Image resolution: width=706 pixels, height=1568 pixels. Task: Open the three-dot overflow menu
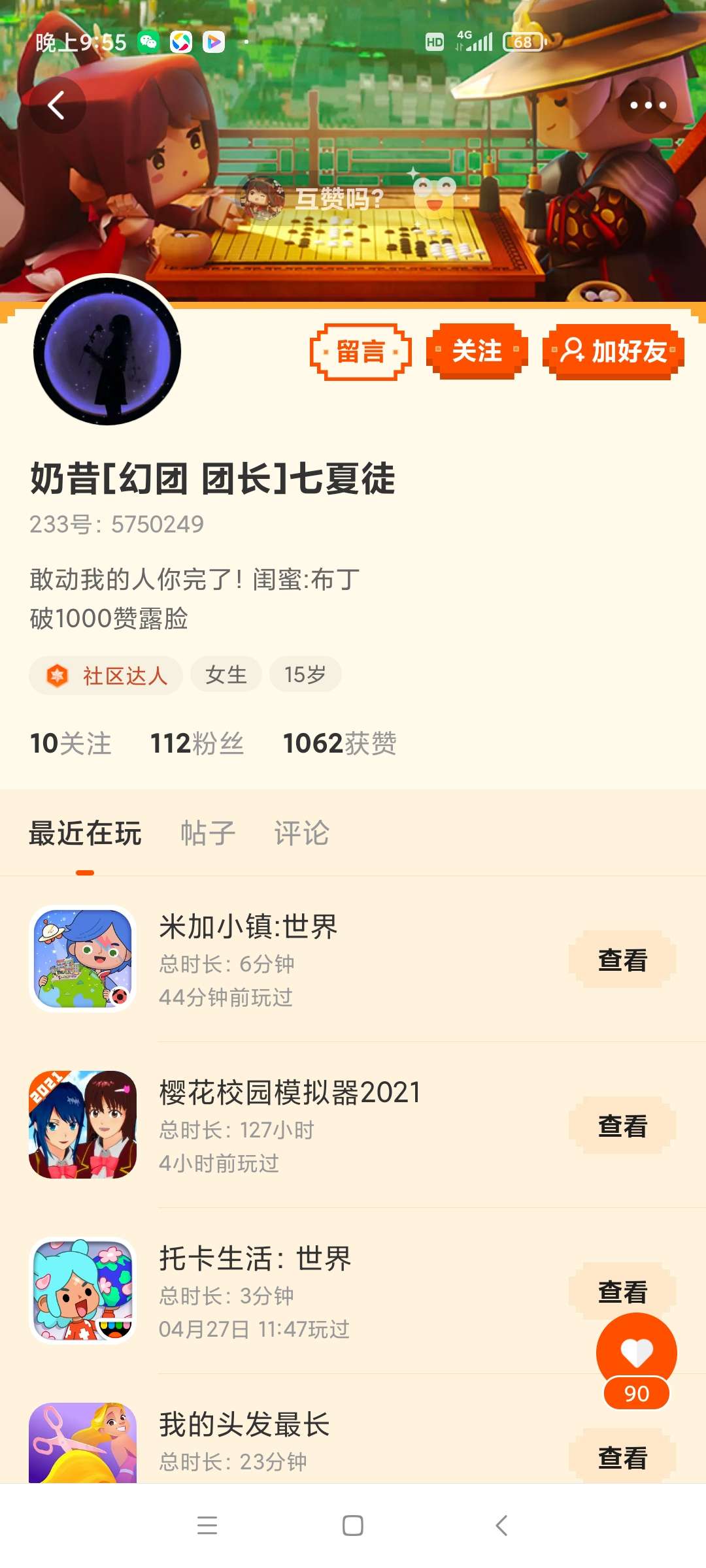[x=648, y=105]
